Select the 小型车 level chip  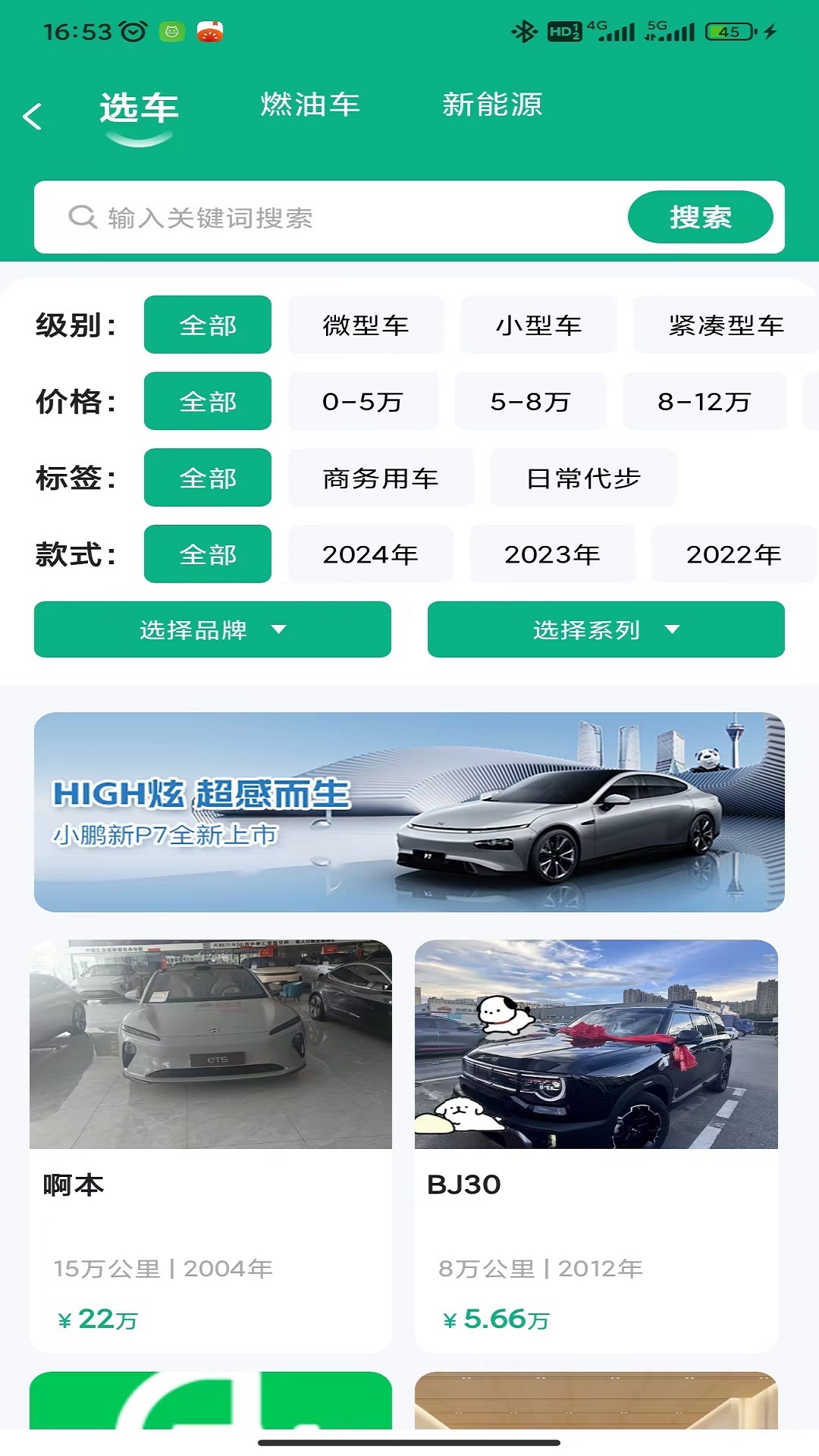(538, 325)
